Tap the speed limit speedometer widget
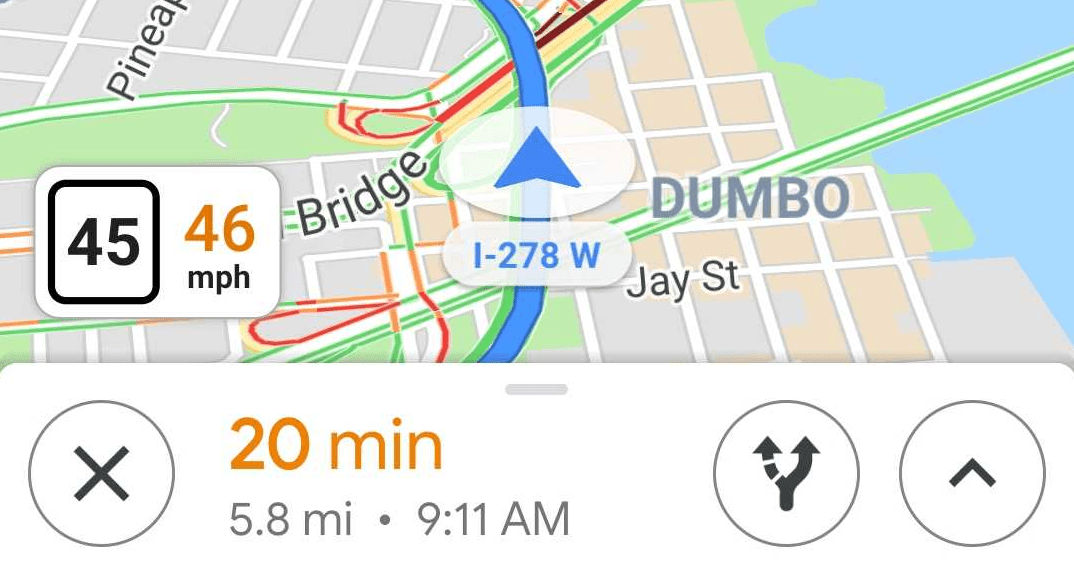This screenshot has width=1074, height=580. [x=157, y=242]
